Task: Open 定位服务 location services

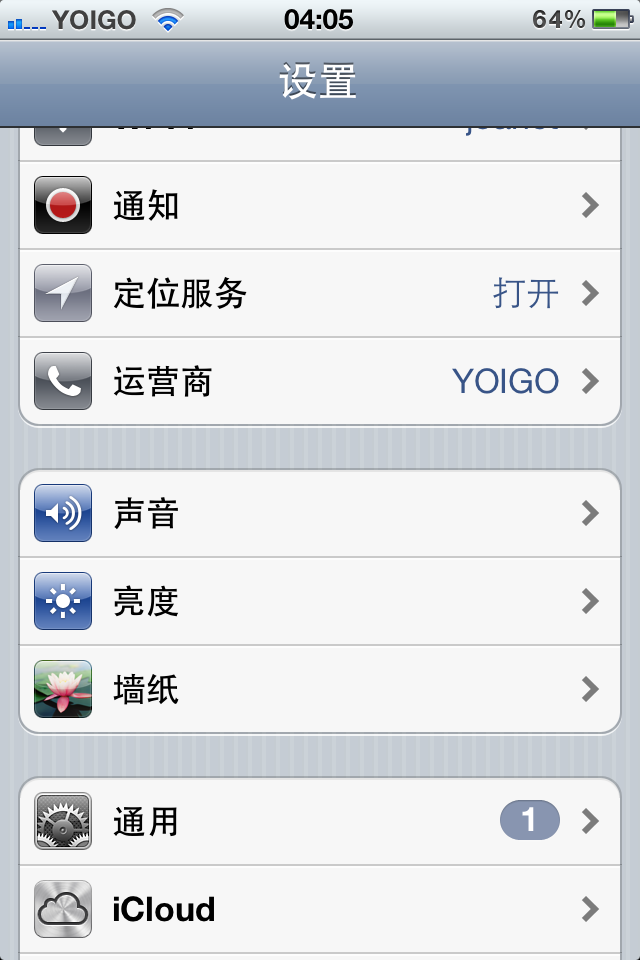Action: (320, 294)
